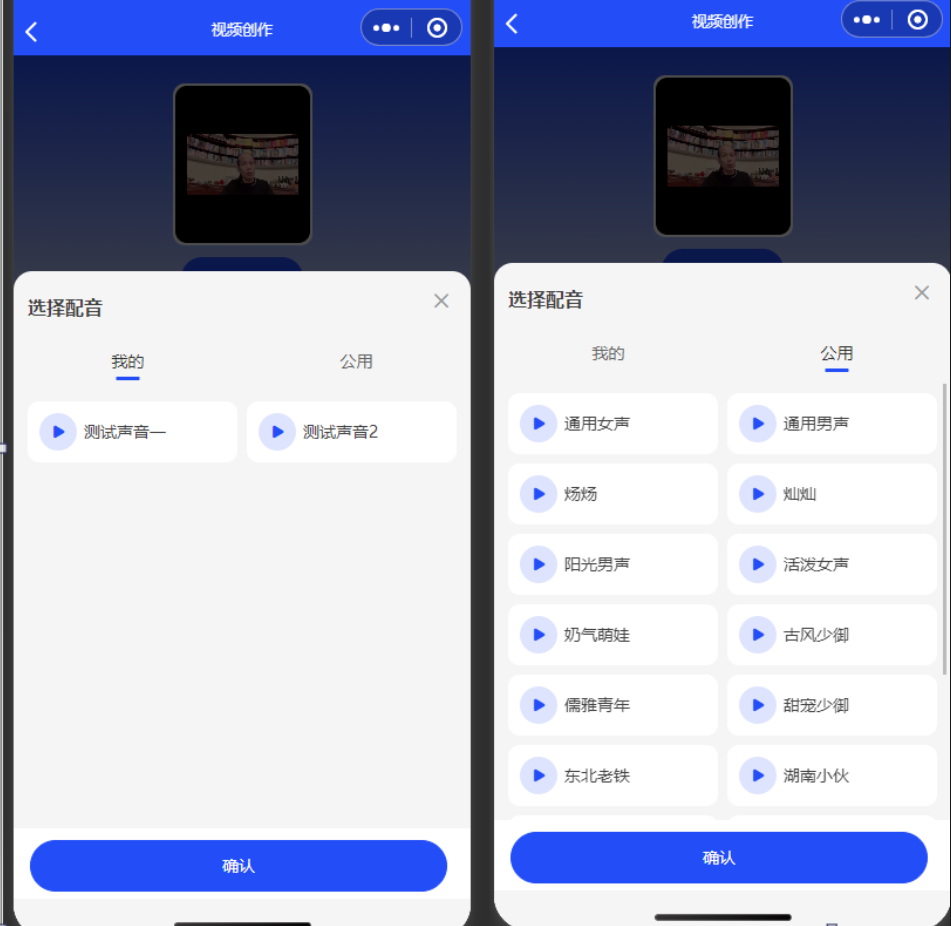Tap the play icon beside 儒雅青年
Screen dimensions: 951x926
pyautogui.click(x=538, y=705)
